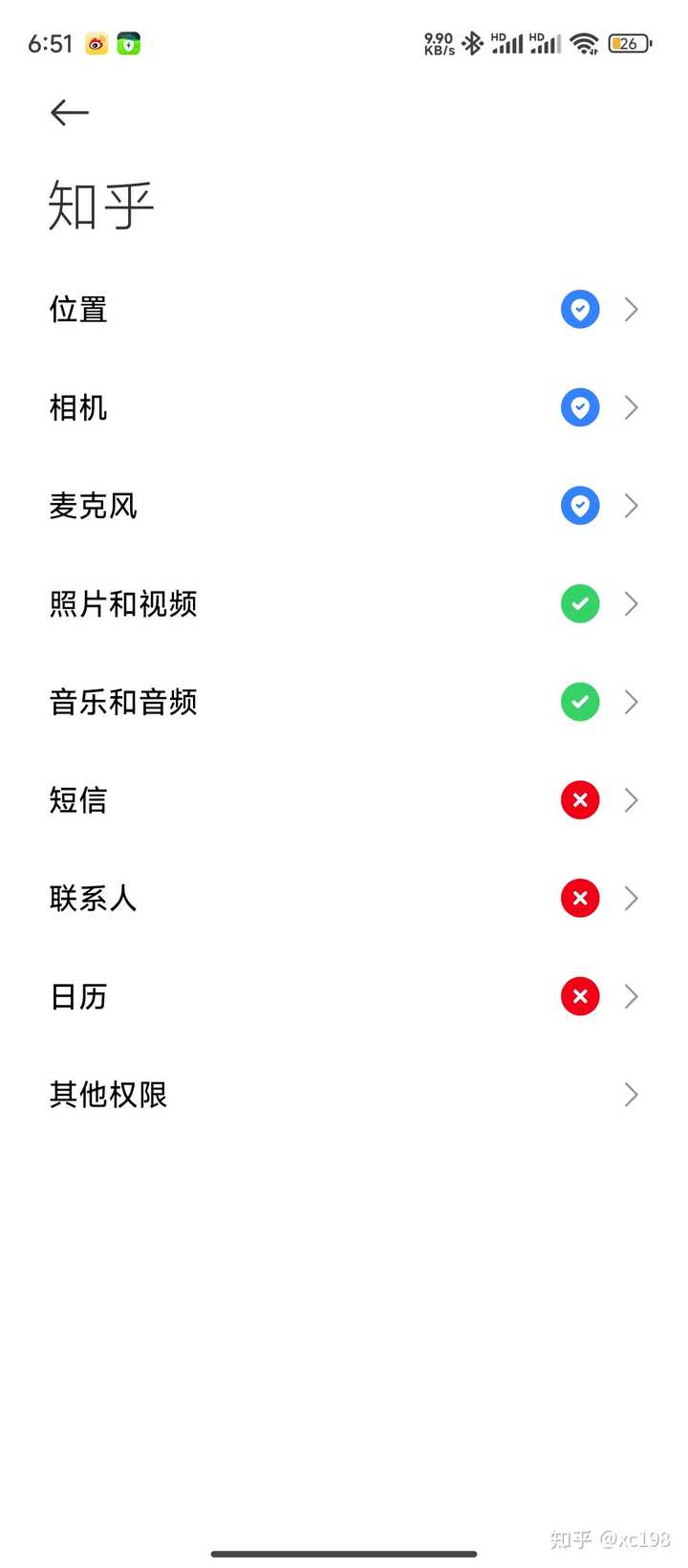Open 照片和视频 permission details
The image size is (688, 1568).
[344, 604]
